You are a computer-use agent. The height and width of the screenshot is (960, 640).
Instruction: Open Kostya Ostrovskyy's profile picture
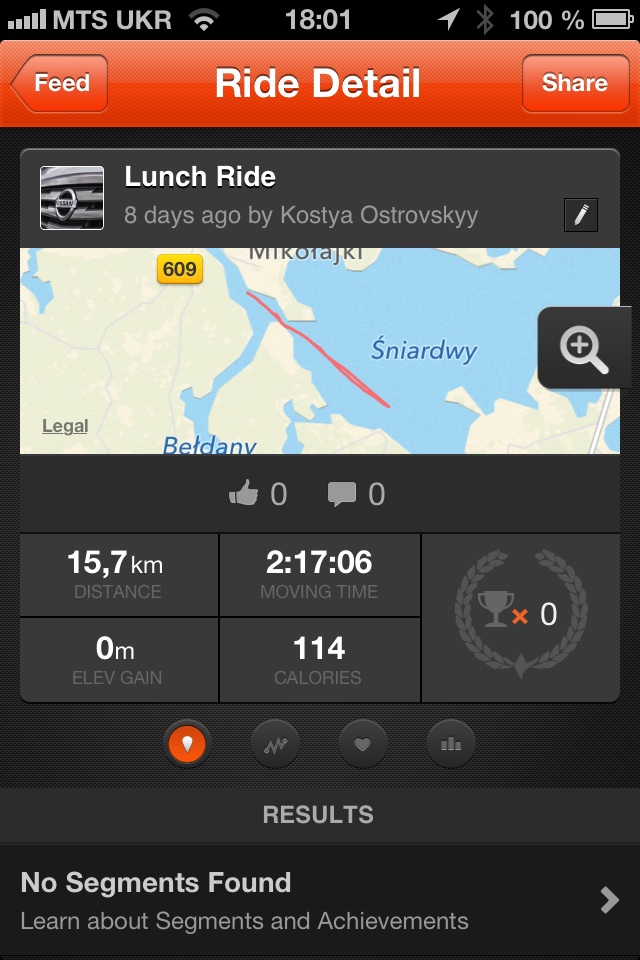pyautogui.click(x=72, y=198)
